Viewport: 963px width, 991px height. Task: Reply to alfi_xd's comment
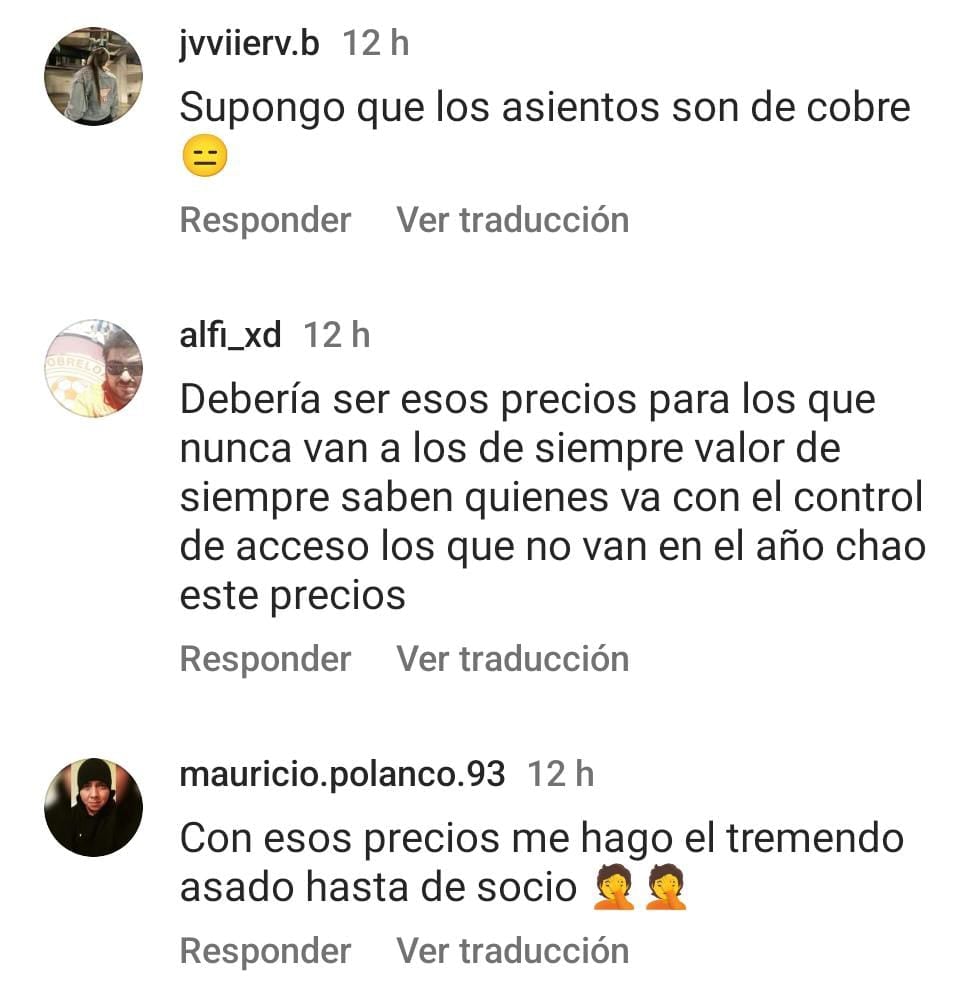[x=265, y=658]
